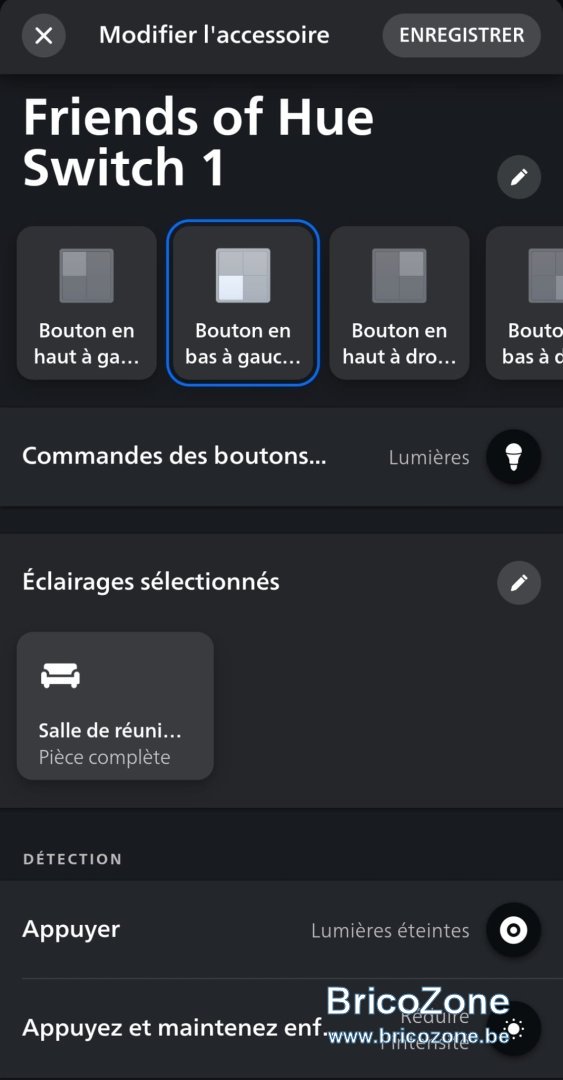This screenshot has width=563, height=1080.
Task: Close the accessory editing screen
Action: pos(43,35)
